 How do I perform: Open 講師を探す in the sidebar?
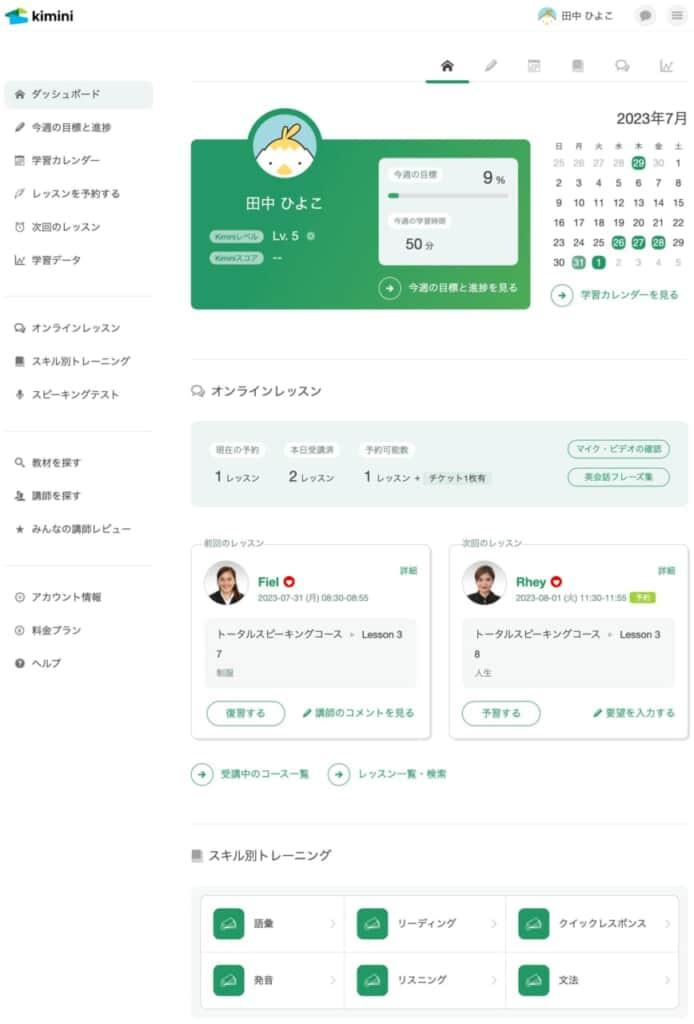pos(56,495)
